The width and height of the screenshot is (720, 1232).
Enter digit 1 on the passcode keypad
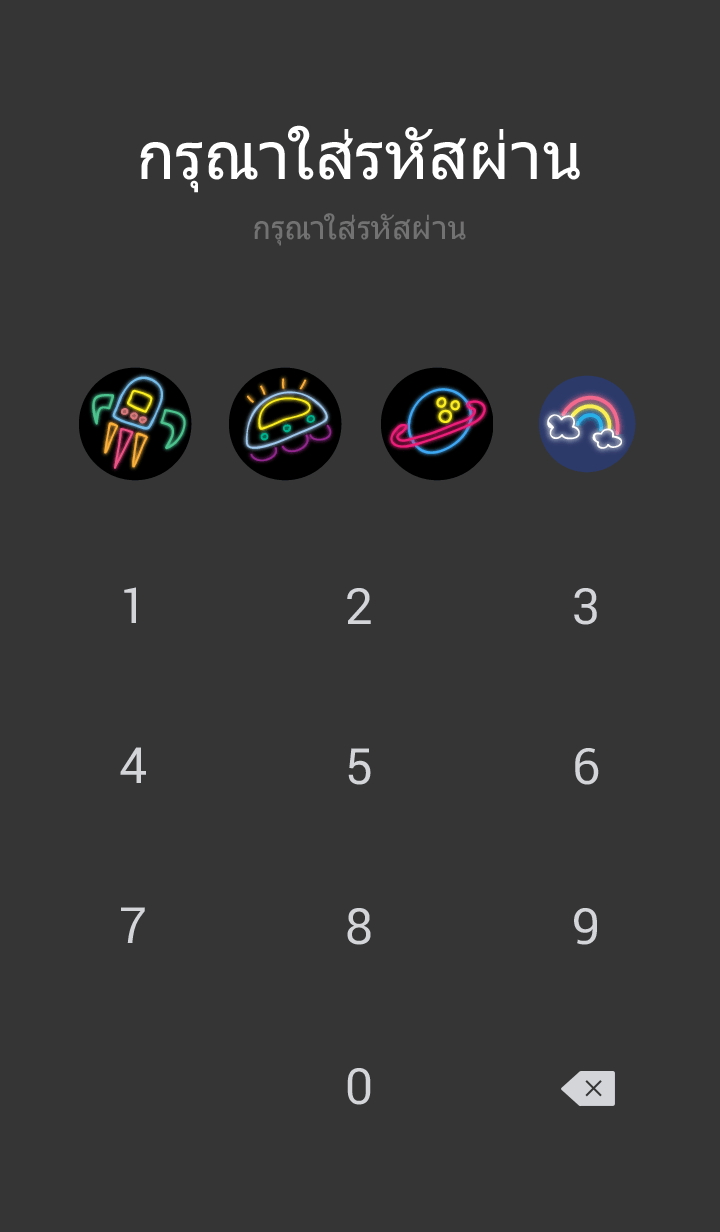(x=132, y=607)
